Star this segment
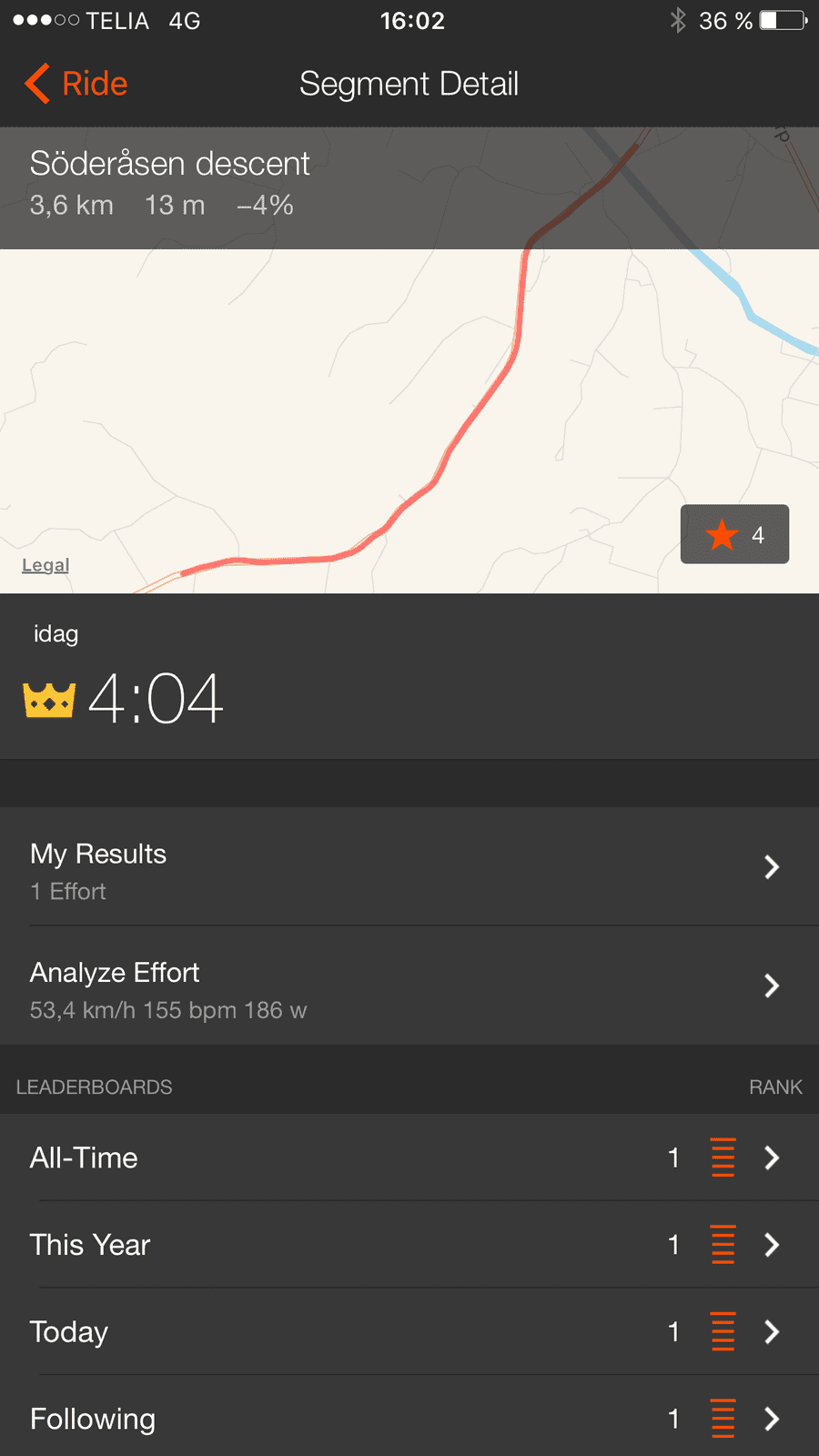819x1456 pixels. click(733, 534)
